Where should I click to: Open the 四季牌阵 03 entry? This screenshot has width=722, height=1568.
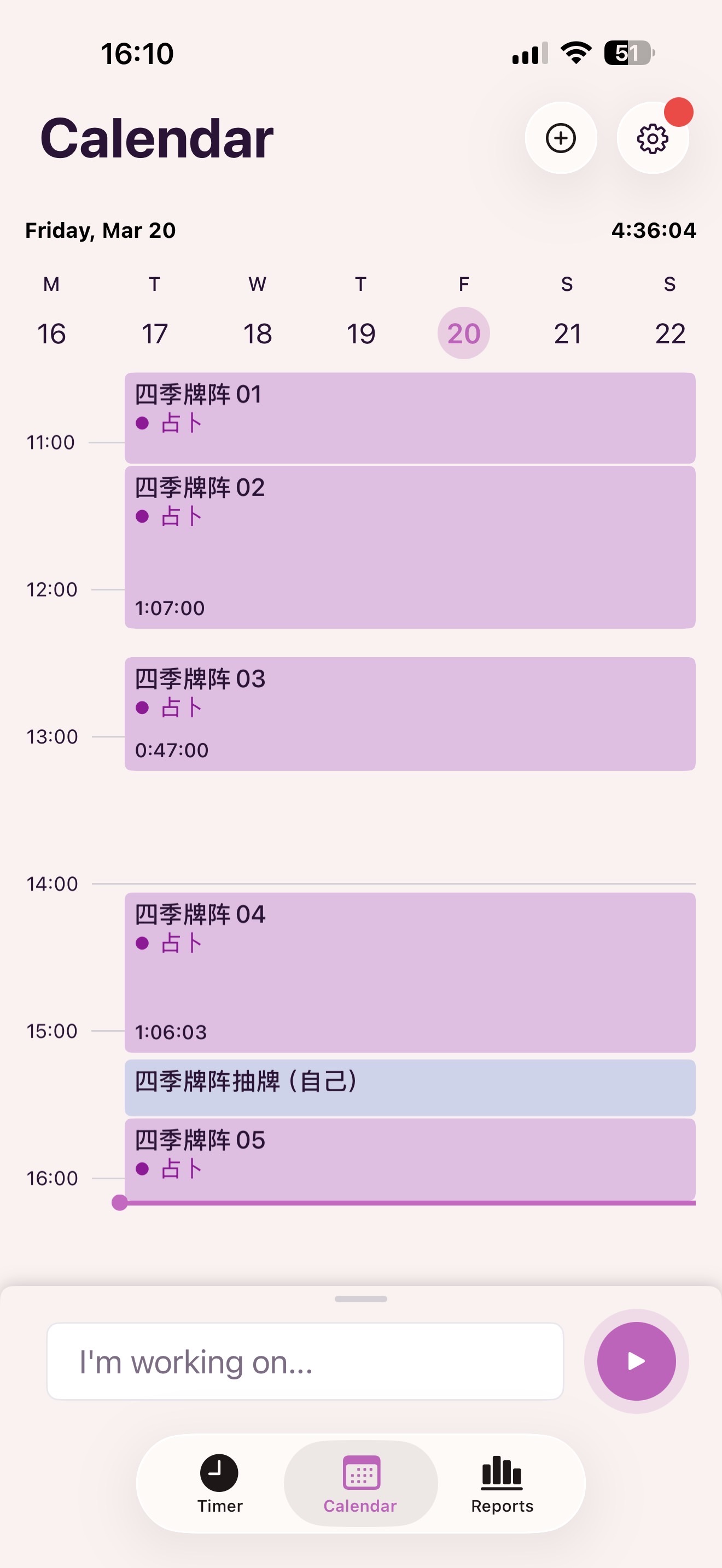click(410, 713)
